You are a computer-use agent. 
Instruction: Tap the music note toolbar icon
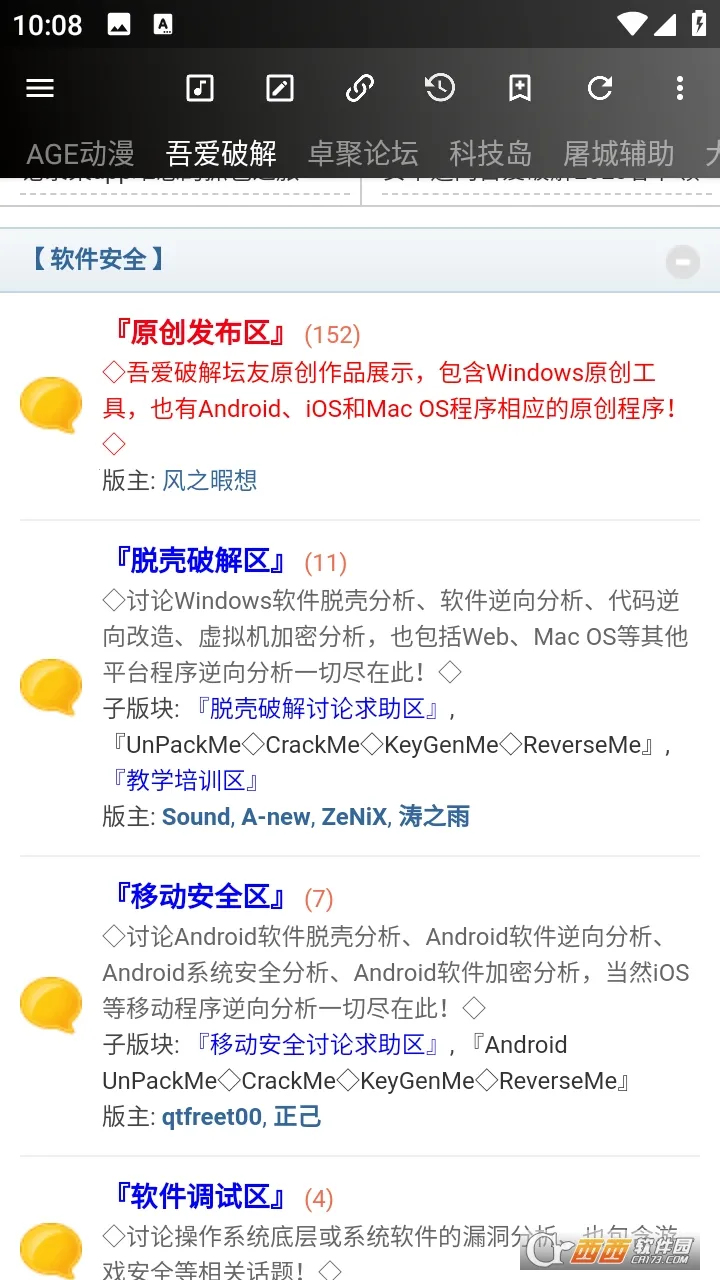point(200,88)
